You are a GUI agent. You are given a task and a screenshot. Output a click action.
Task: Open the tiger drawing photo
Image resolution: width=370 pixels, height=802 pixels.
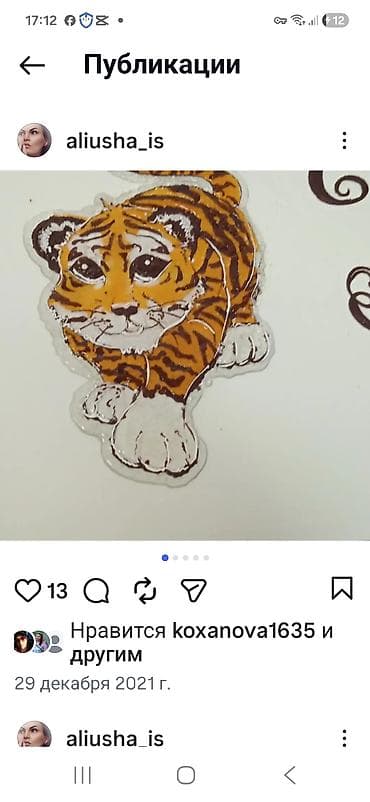[185, 355]
